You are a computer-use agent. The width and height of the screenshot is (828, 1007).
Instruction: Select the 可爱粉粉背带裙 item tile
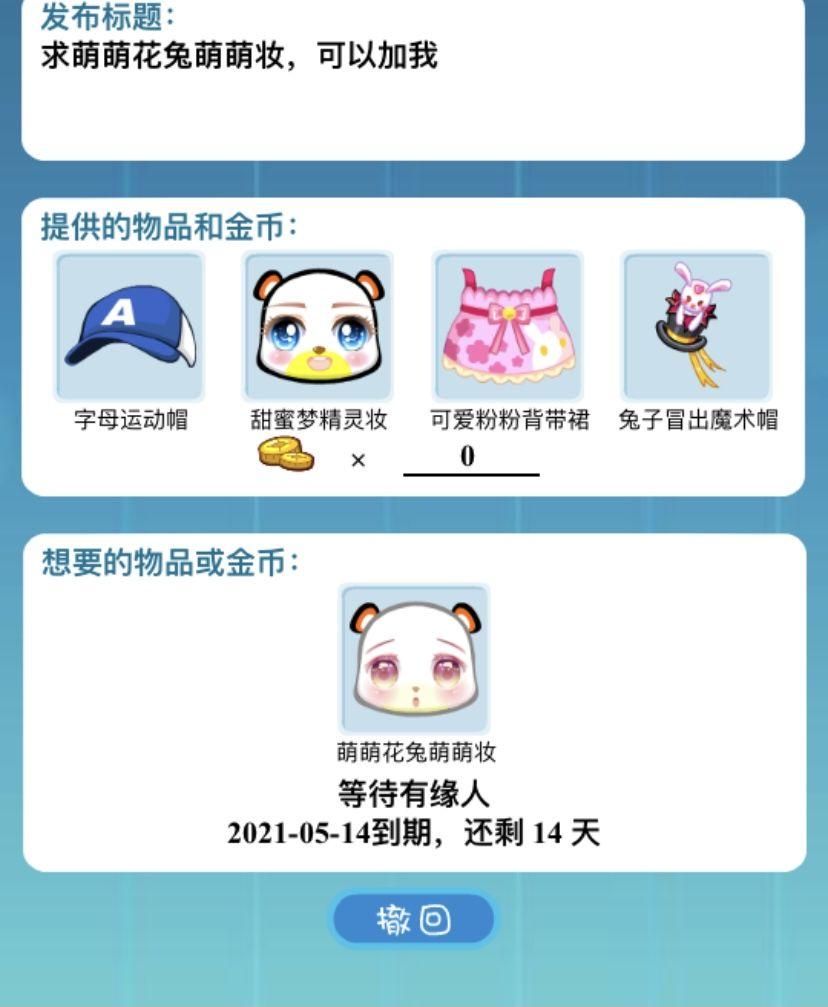[507, 327]
